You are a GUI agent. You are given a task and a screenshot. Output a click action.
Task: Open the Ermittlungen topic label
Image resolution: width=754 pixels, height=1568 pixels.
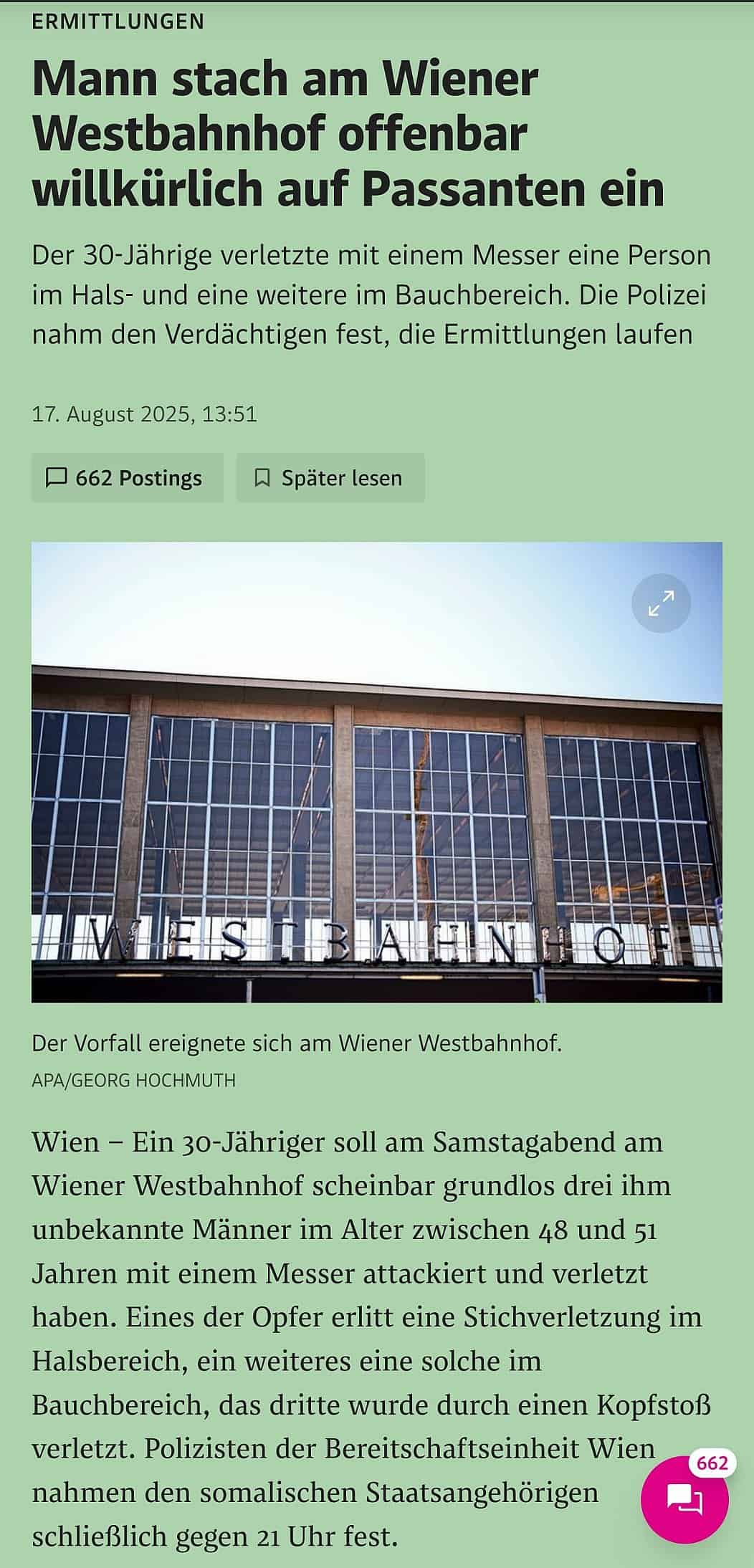118,21
